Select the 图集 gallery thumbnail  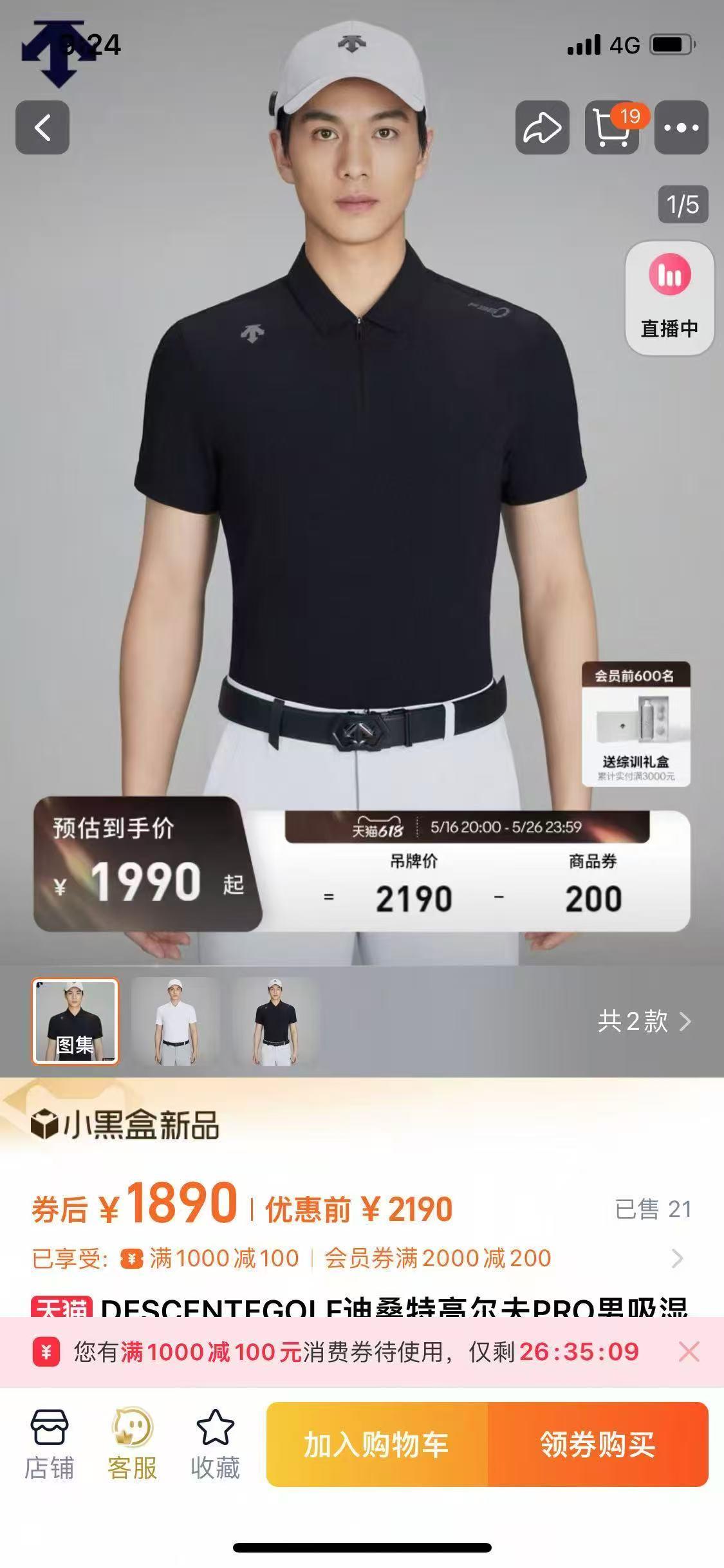tap(75, 1022)
